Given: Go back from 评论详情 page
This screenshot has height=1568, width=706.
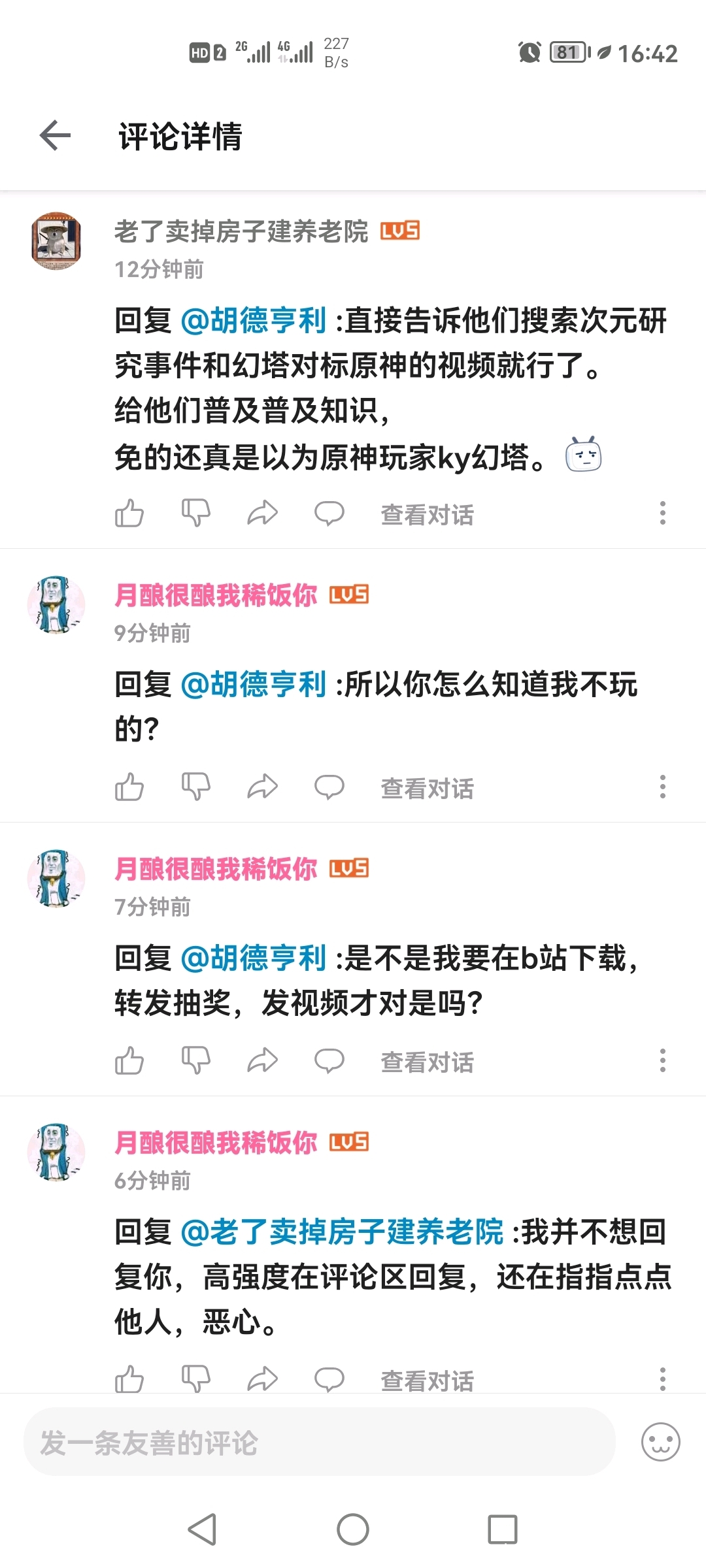Looking at the screenshot, I should pos(56,136).
